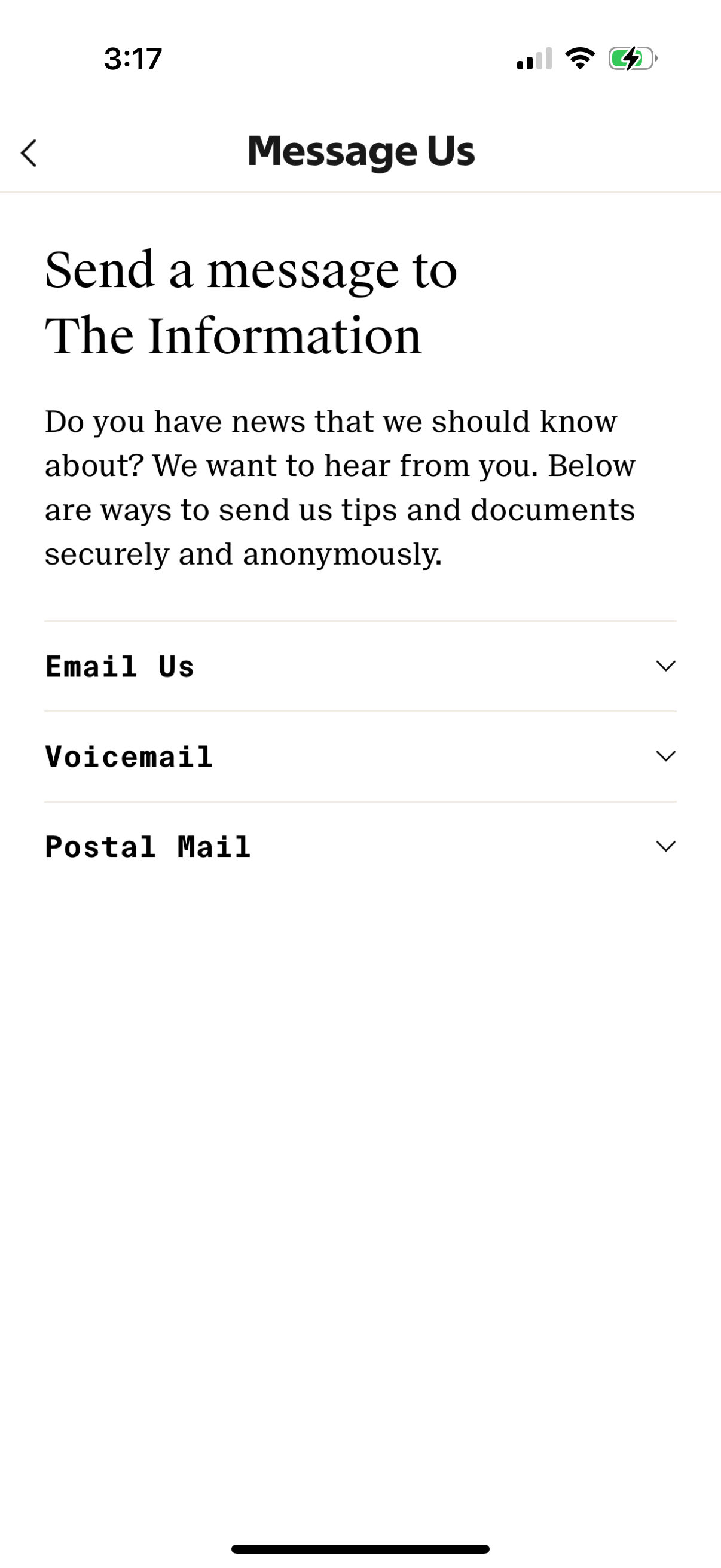Select the Email Us row label
721x1568 pixels.
point(120,667)
